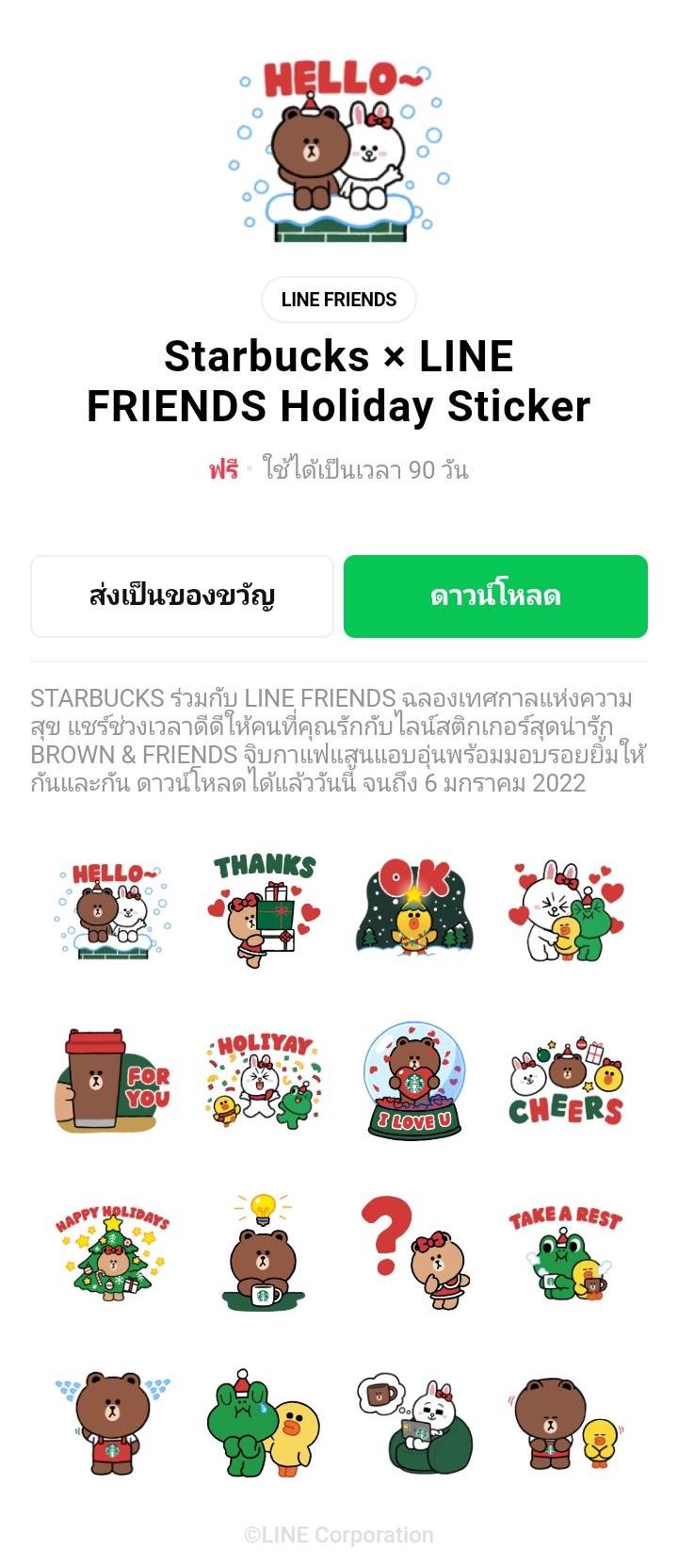The width and height of the screenshot is (678, 1568).
Task: Open the HOLIYAY sticker preview
Action: (264, 1082)
